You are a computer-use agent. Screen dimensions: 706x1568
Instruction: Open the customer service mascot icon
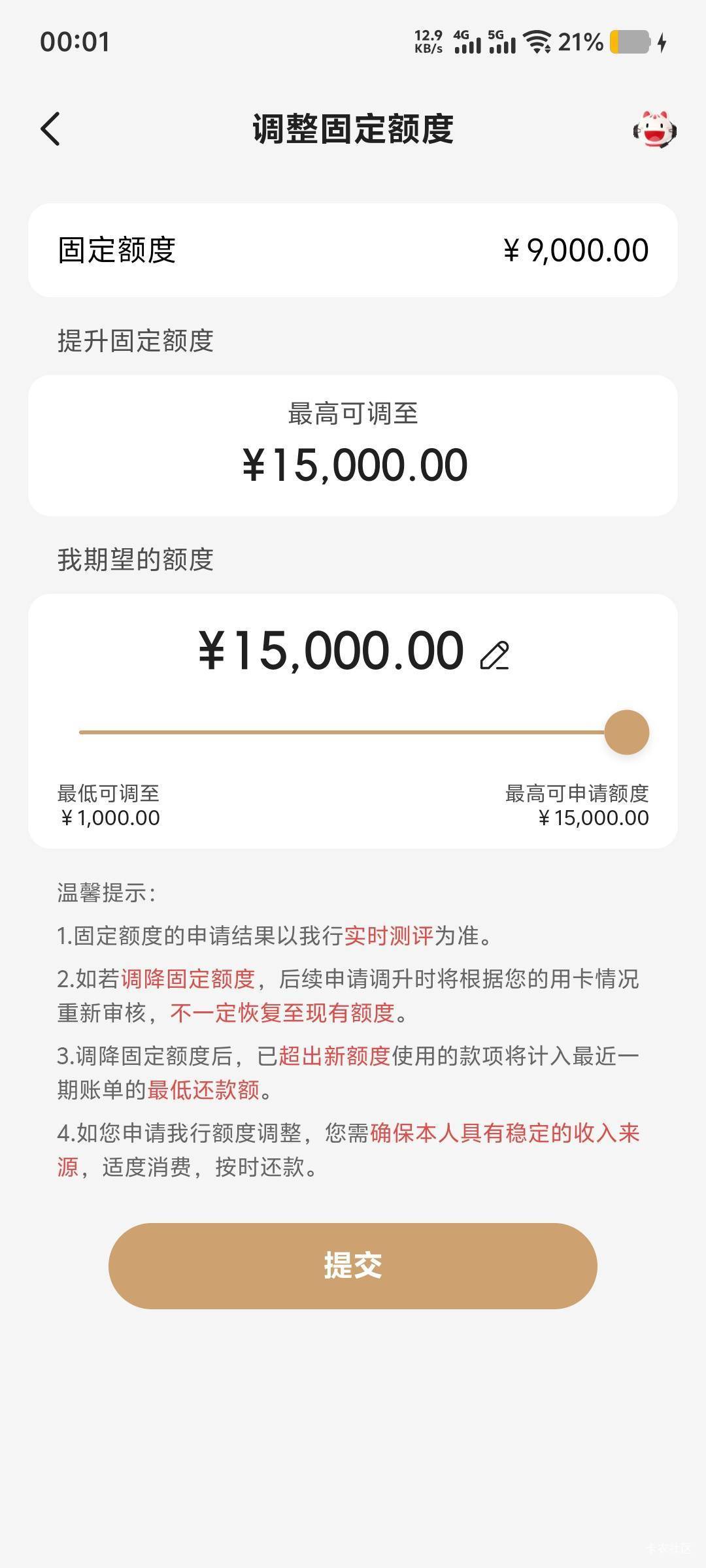(655, 129)
